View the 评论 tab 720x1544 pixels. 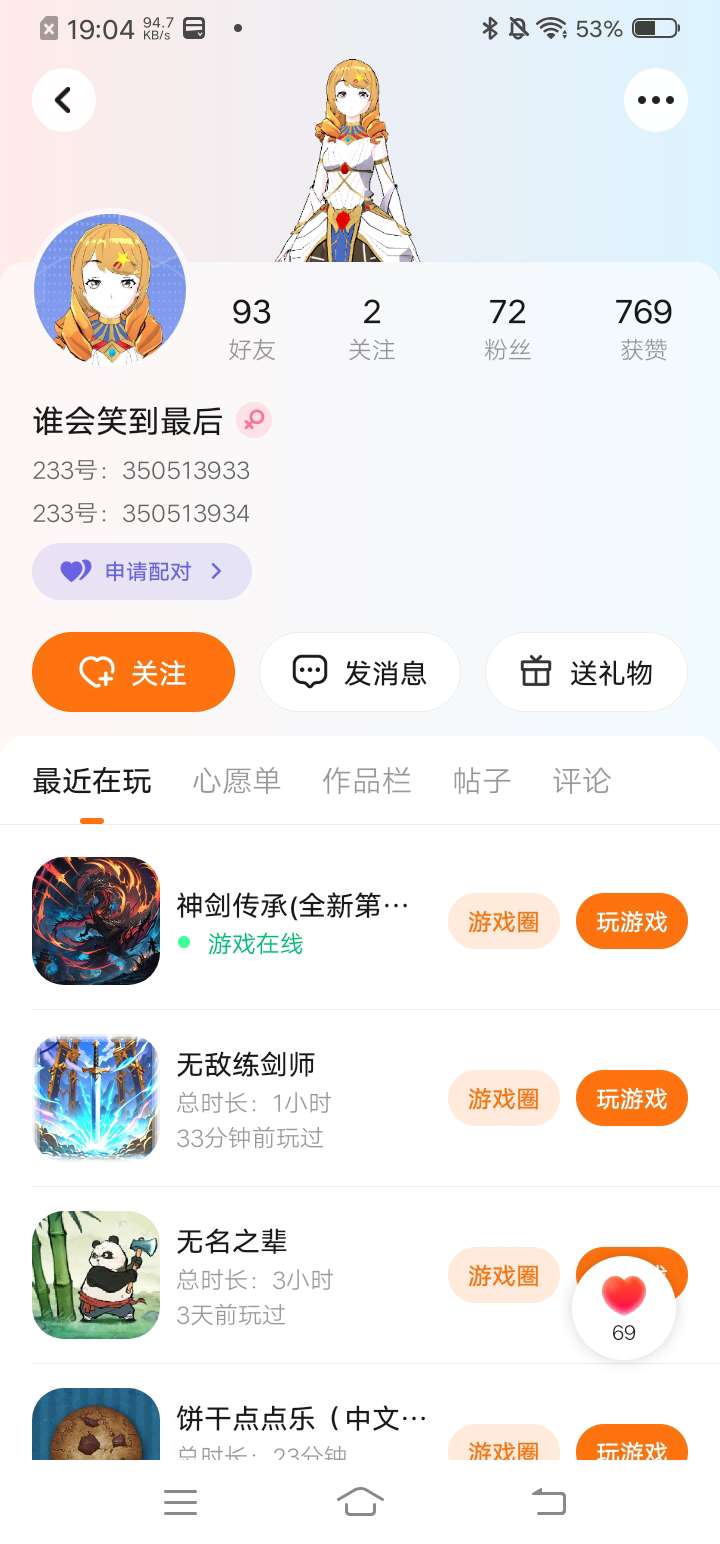point(582,781)
